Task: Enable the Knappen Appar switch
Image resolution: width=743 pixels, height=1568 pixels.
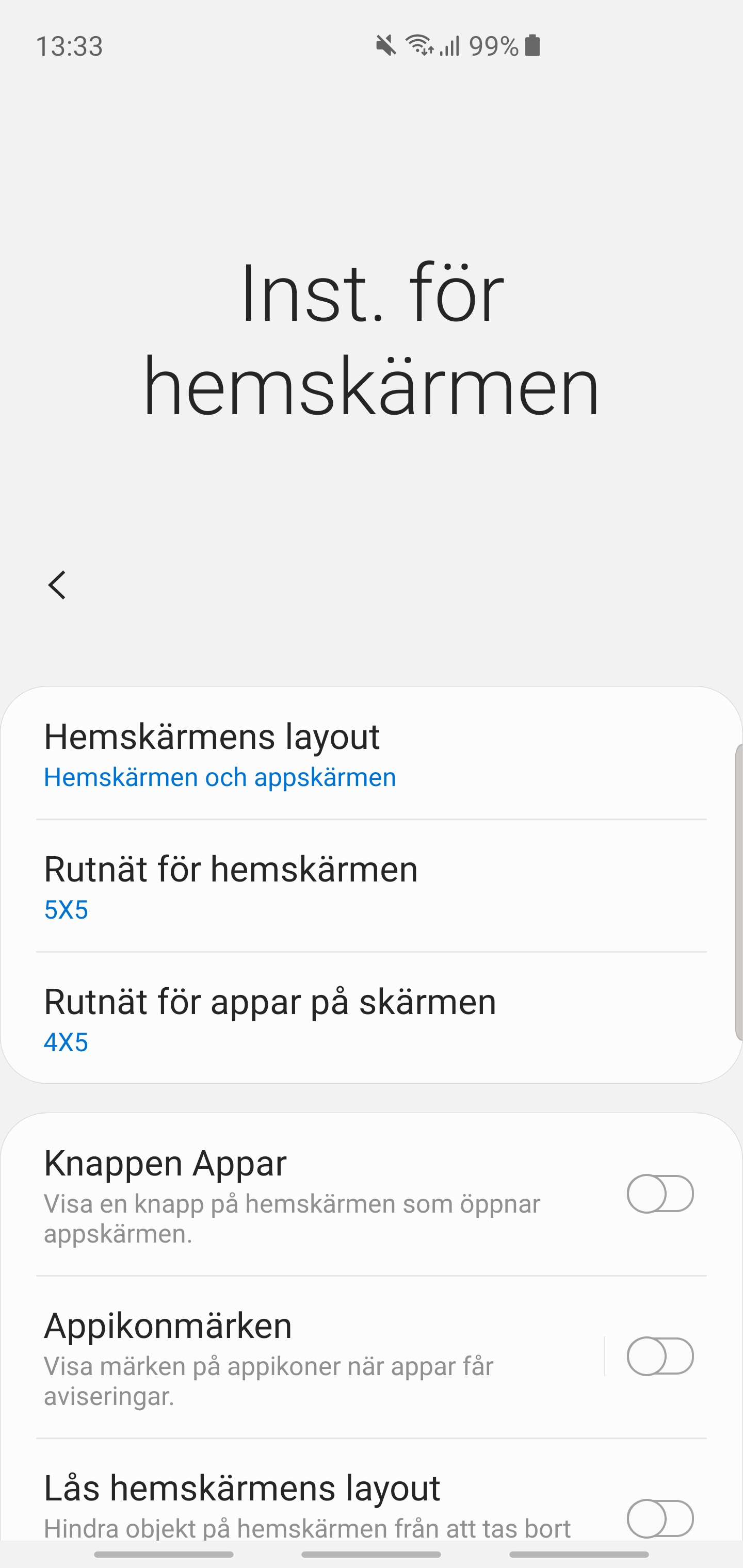Action: click(660, 1194)
